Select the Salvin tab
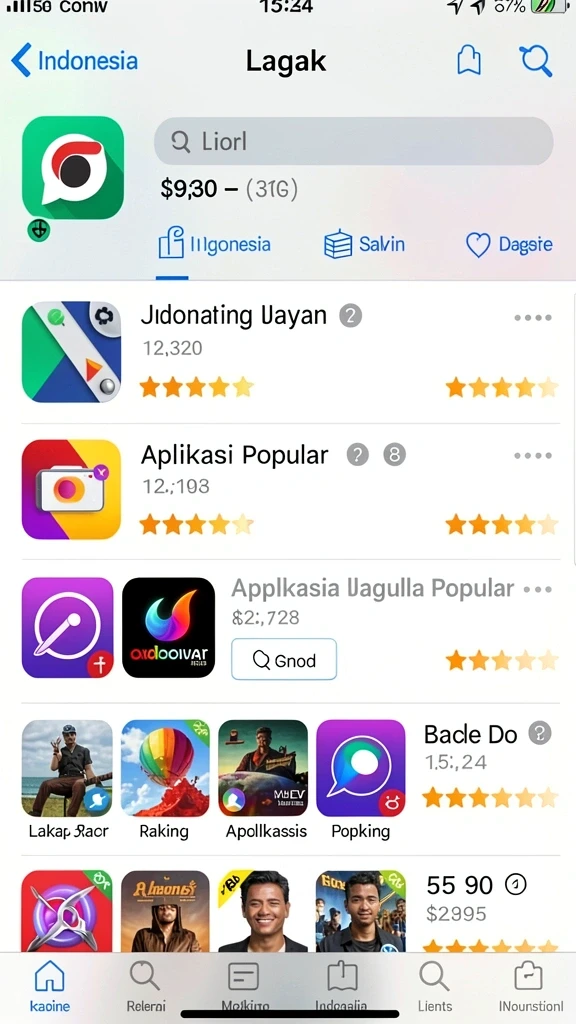Screen dimensions: 576x1024 pyautogui.click(x=364, y=245)
